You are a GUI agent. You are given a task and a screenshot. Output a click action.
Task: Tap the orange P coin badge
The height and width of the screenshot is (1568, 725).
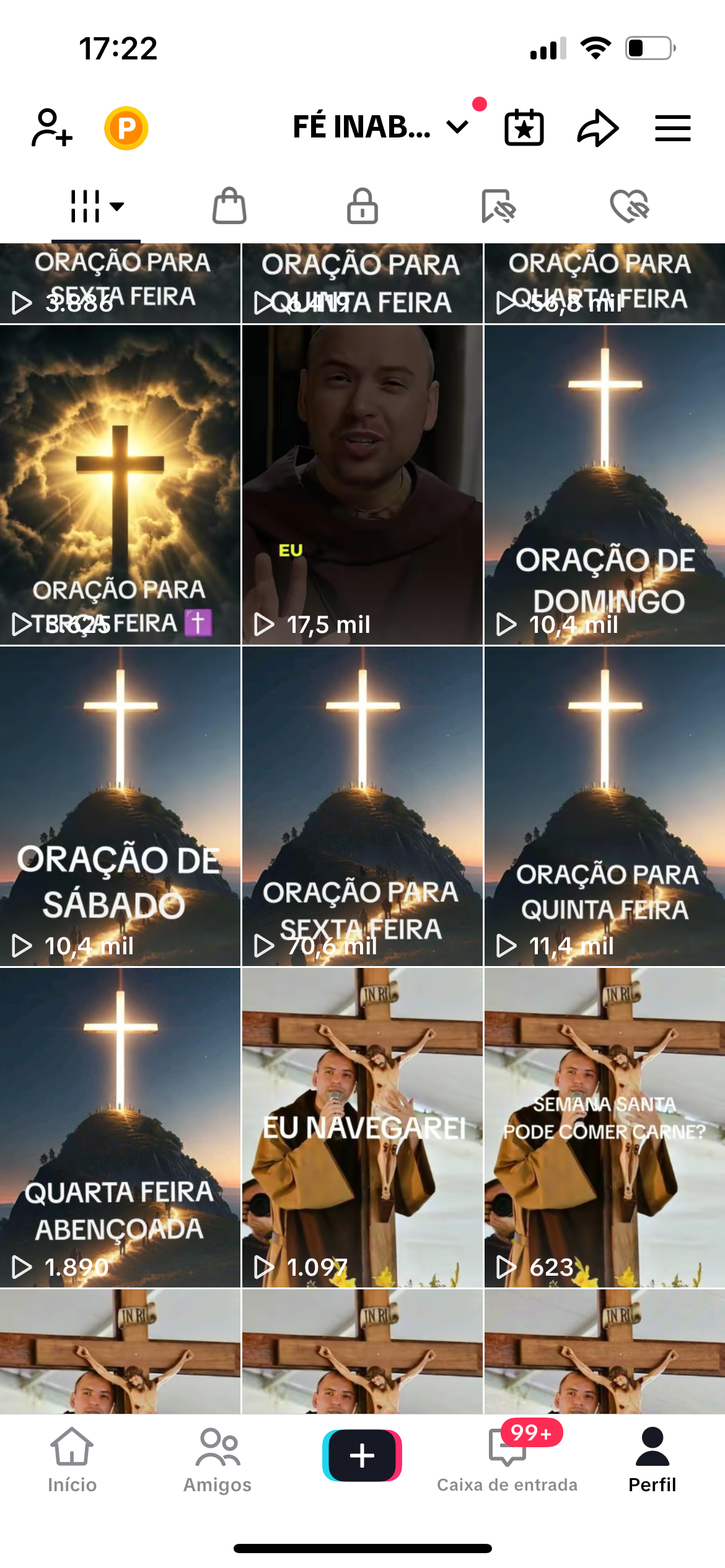tap(126, 128)
